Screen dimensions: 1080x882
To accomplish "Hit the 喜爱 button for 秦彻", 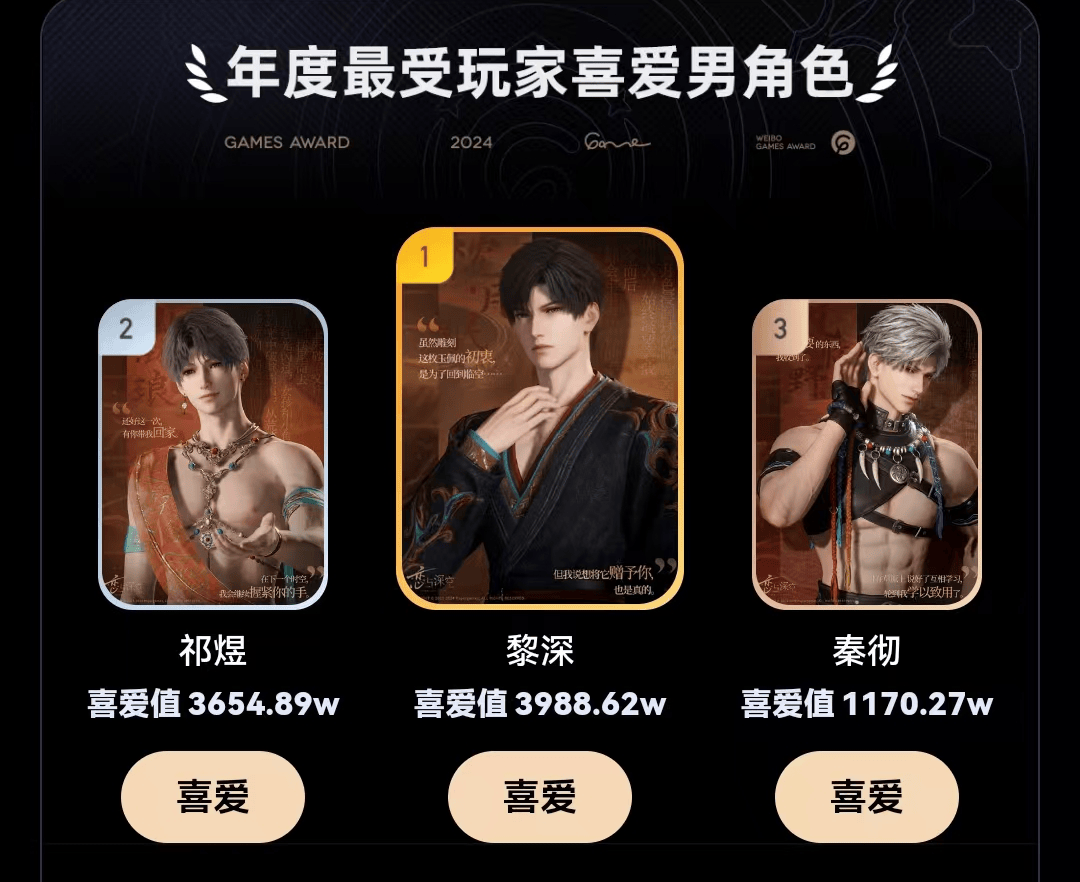I will point(866,797).
